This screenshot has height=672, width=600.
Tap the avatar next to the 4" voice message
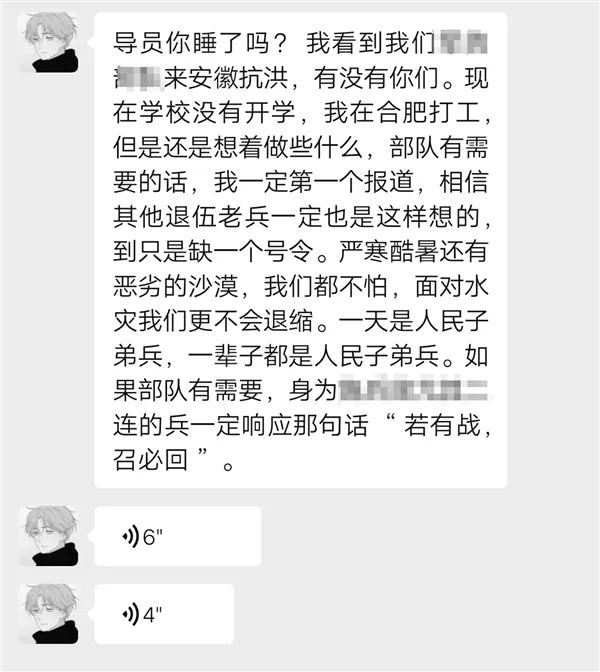[48, 614]
